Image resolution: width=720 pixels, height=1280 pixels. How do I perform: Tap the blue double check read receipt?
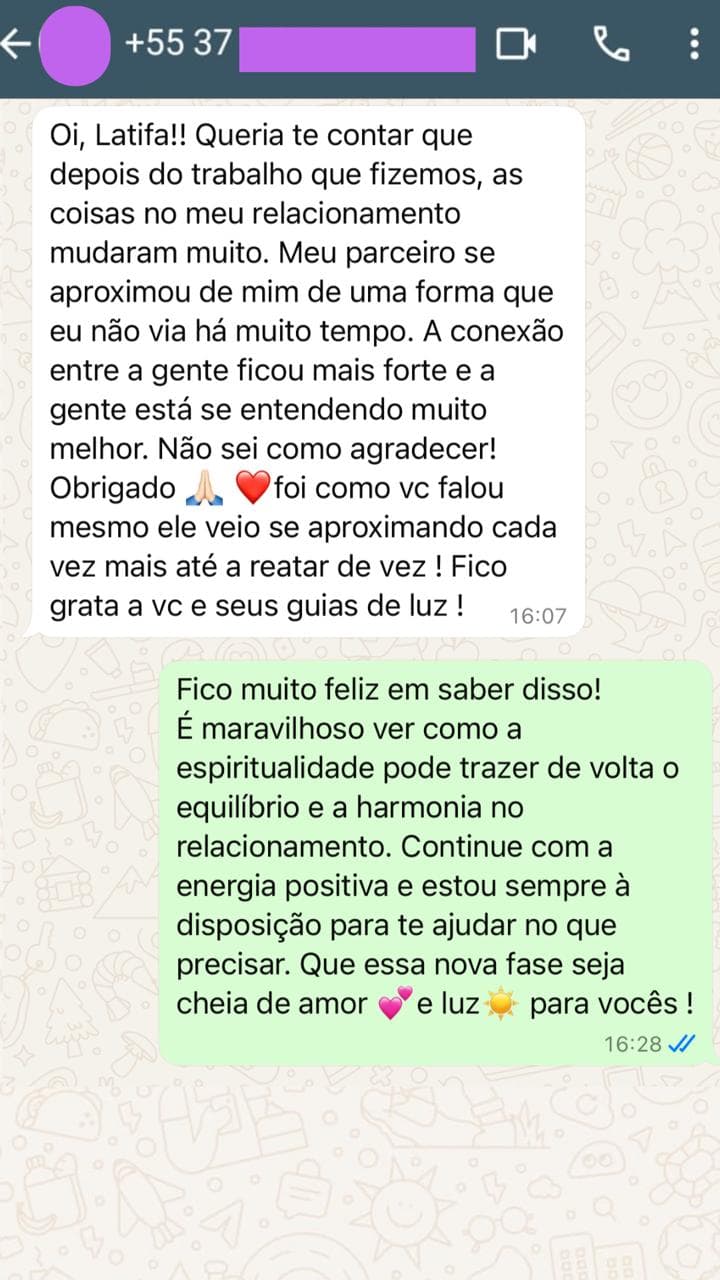click(680, 1043)
